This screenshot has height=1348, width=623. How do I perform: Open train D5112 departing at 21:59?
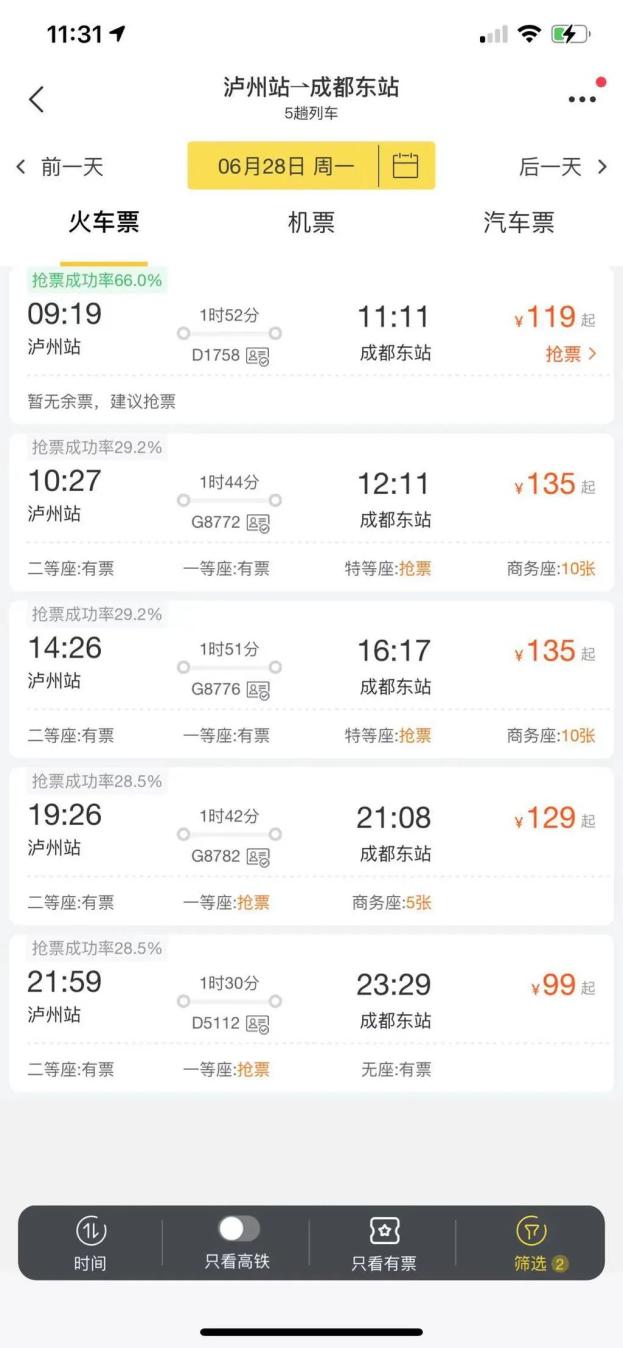(x=311, y=998)
